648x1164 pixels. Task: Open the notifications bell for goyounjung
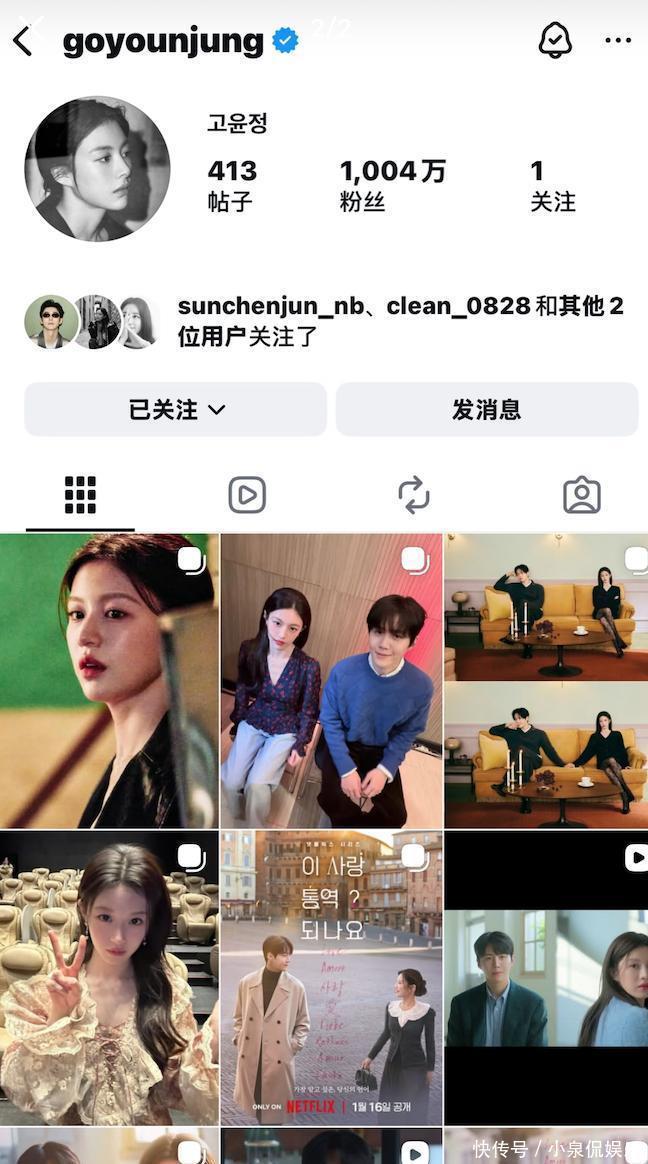pos(555,41)
